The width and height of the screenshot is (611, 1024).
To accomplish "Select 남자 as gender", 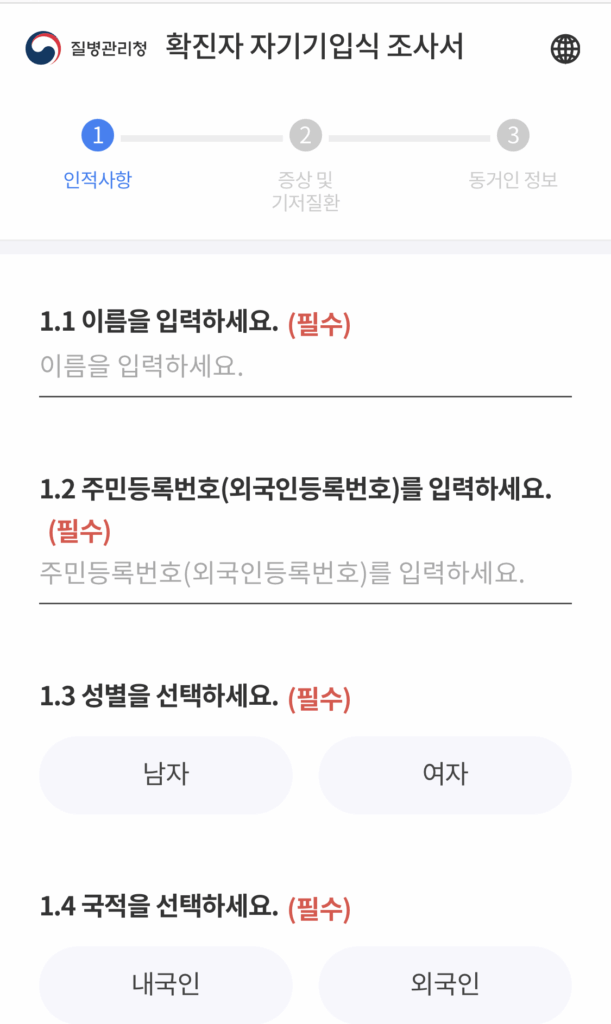I will (166, 775).
